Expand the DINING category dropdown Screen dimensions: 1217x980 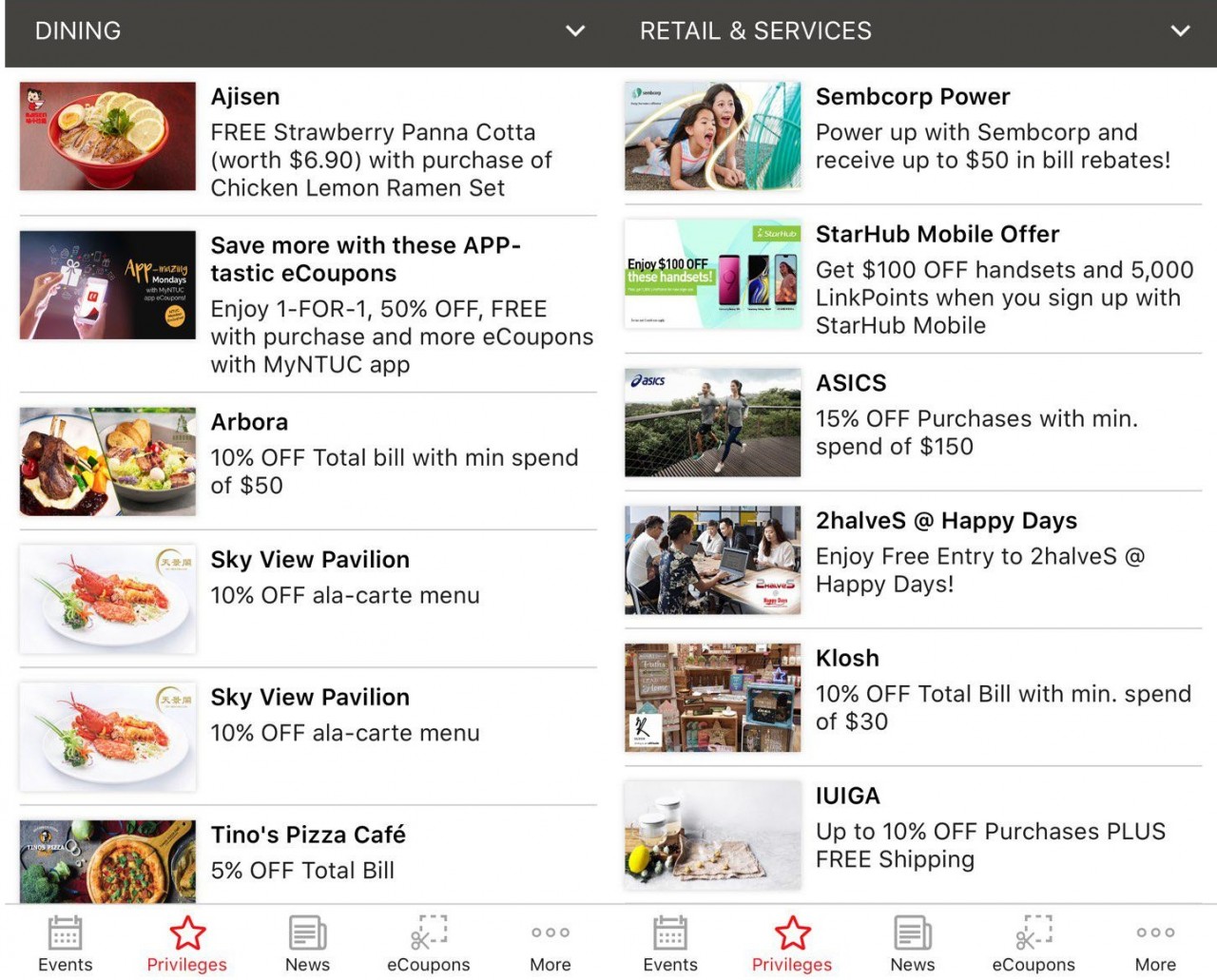click(574, 30)
